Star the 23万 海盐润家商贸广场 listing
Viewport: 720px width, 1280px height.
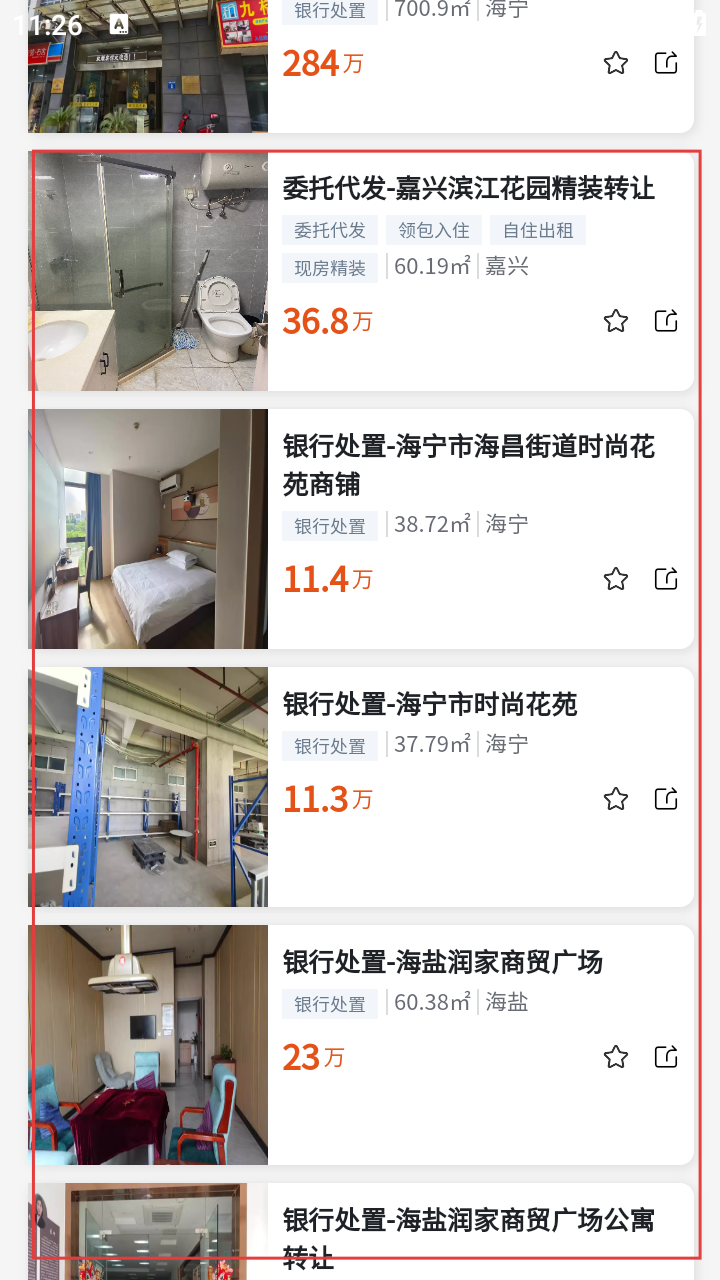click(616, 1057)
